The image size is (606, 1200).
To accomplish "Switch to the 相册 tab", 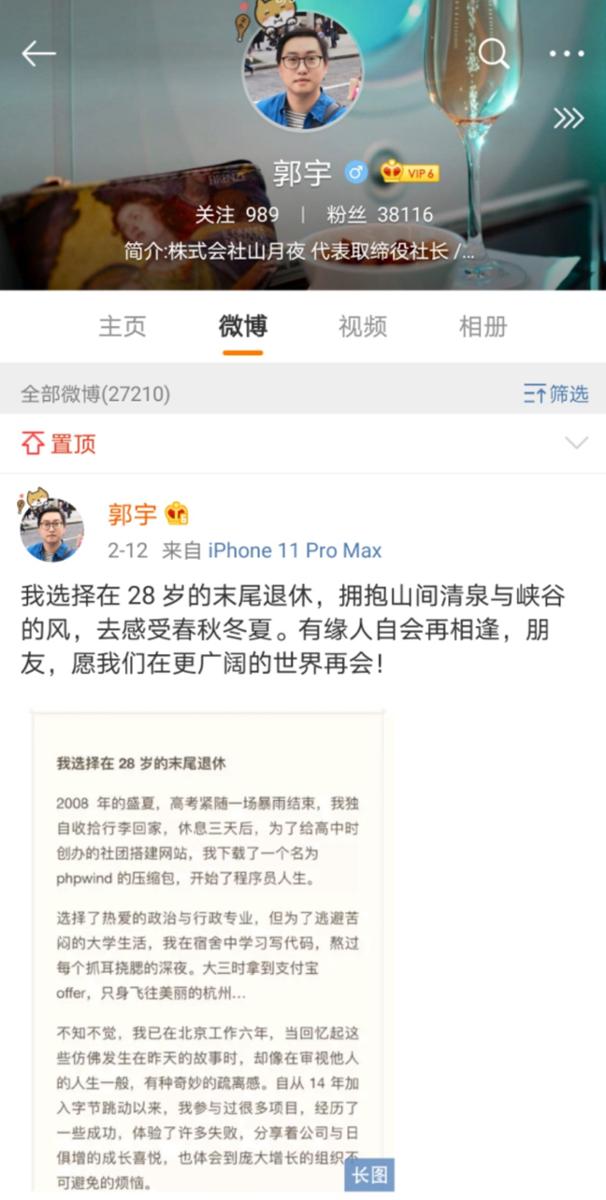I will click(482, 326).
